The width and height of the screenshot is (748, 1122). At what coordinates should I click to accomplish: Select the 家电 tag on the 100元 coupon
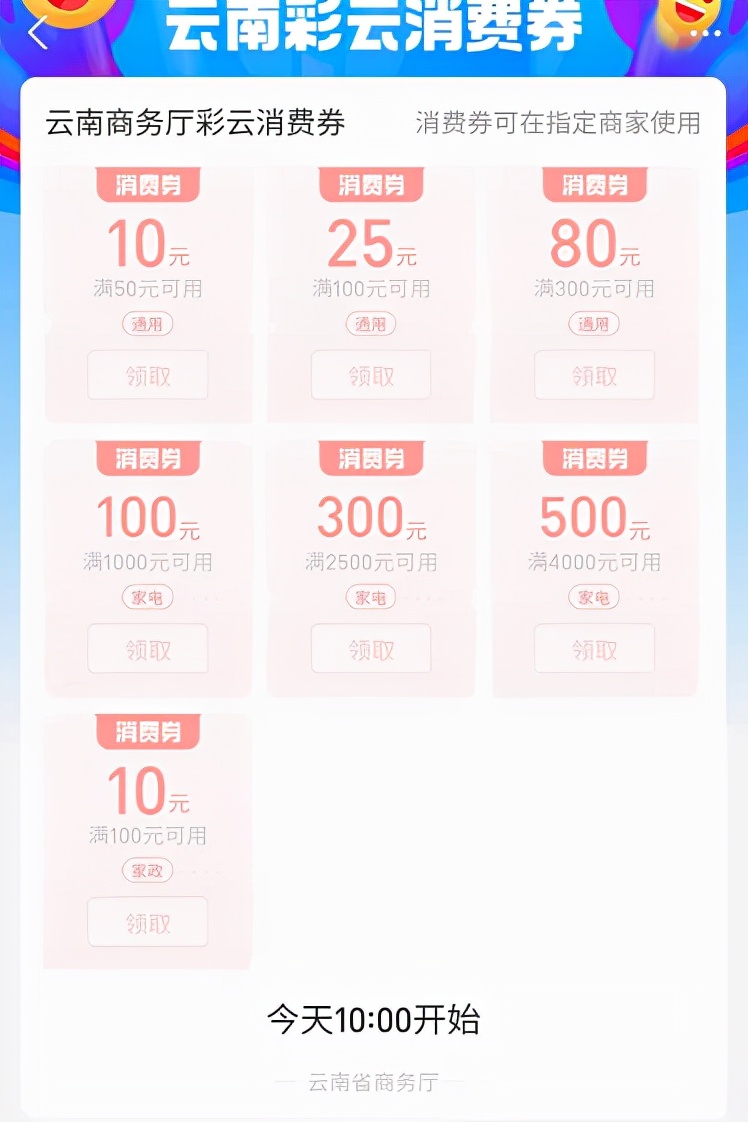(x=147, y=597)
